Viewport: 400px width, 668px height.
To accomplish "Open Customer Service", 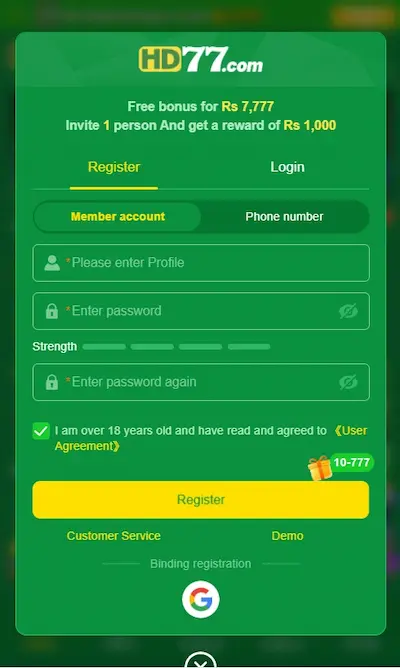I will [x=114, y=536].
